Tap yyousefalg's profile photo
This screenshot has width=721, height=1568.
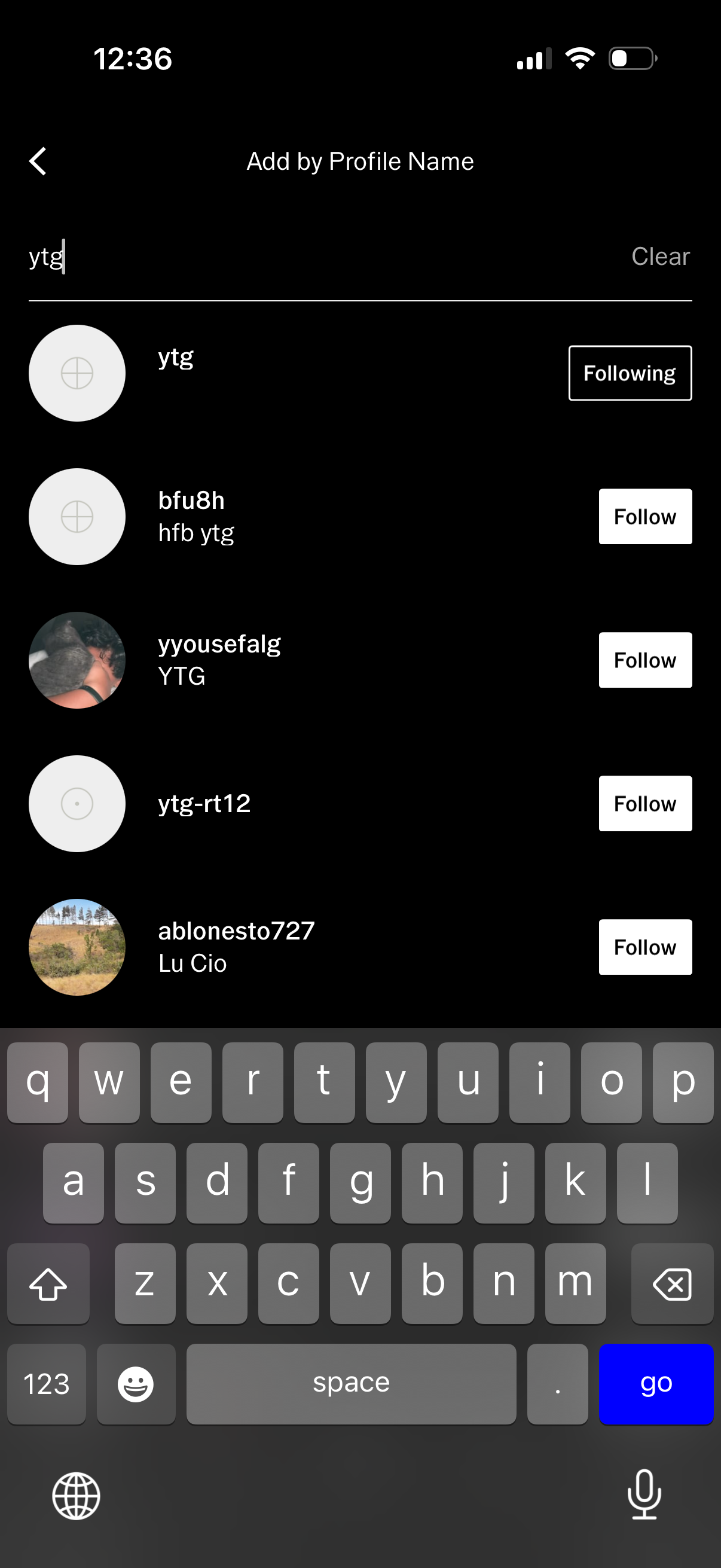(x=77, y=660)
